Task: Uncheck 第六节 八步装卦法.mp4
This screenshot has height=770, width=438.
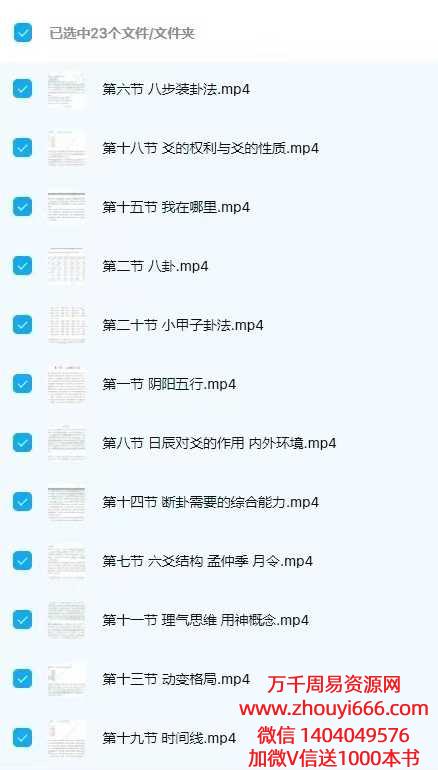Action: tap(23, 89)
